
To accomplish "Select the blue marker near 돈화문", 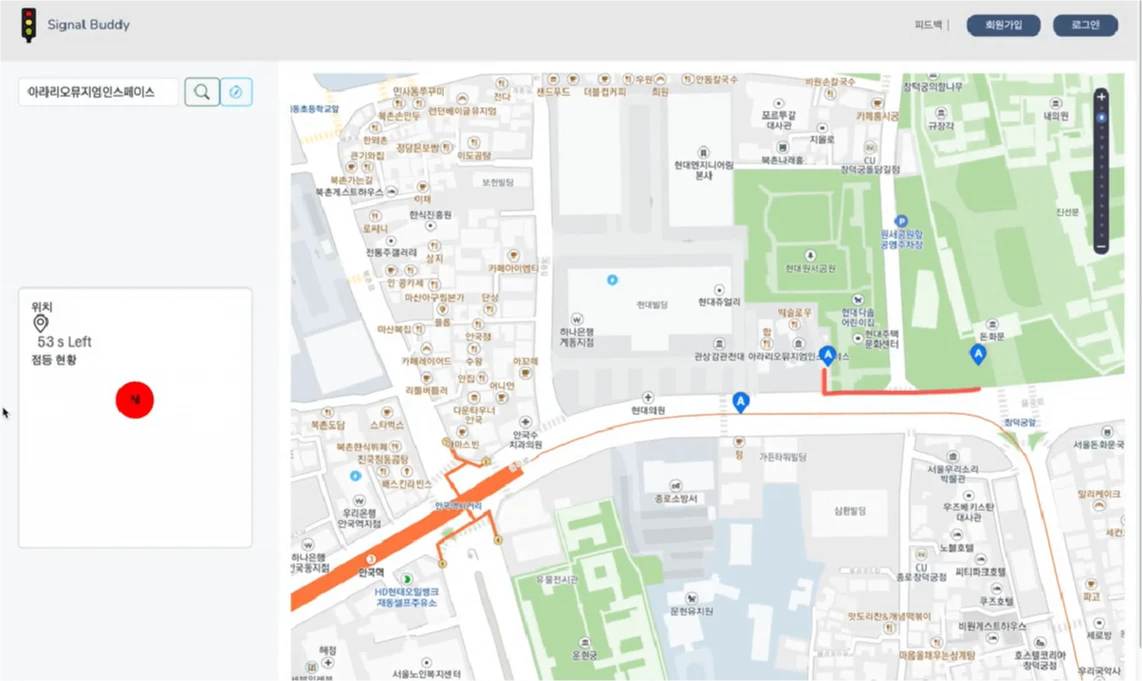I will coord(978,354).
